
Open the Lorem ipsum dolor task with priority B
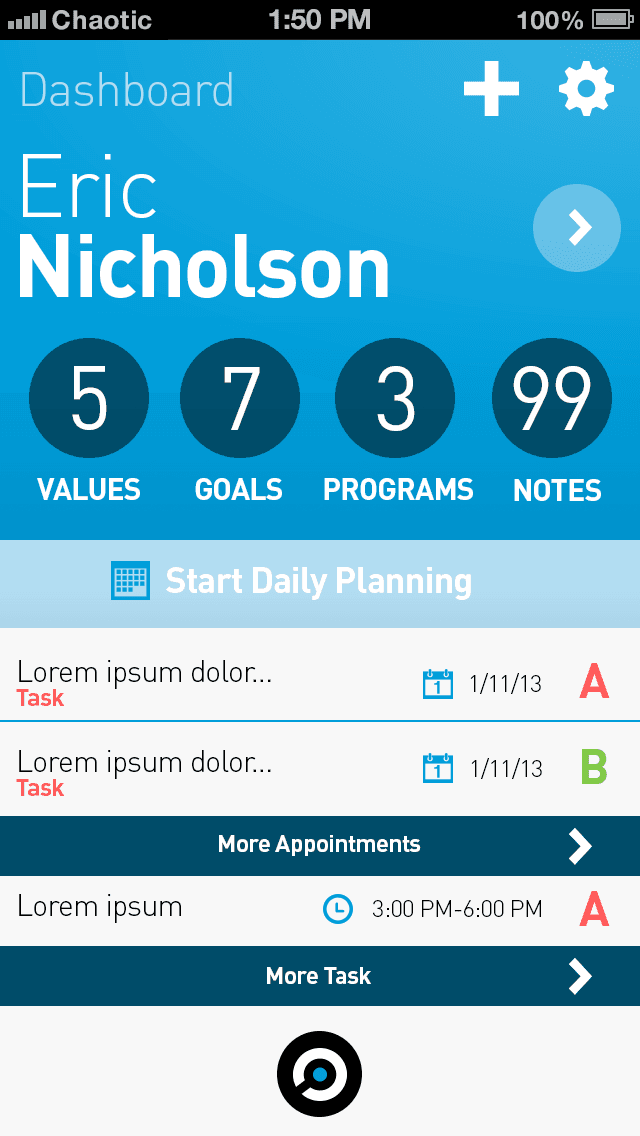point(320,769)
